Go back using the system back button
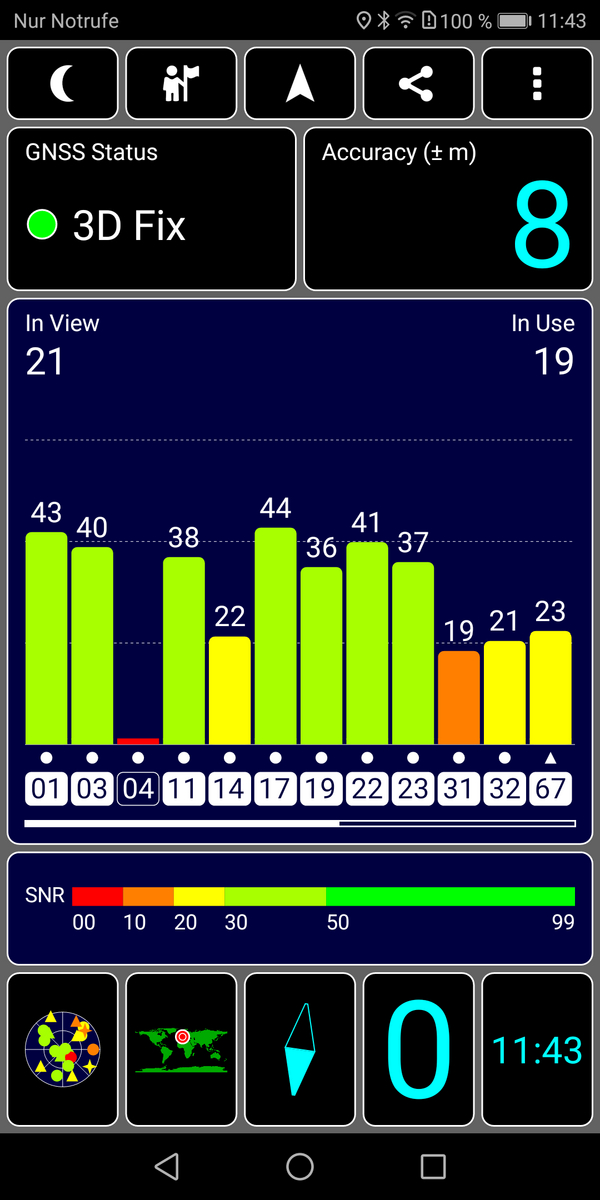The width and height of the screenshot is (600, 1200). 167,1166
